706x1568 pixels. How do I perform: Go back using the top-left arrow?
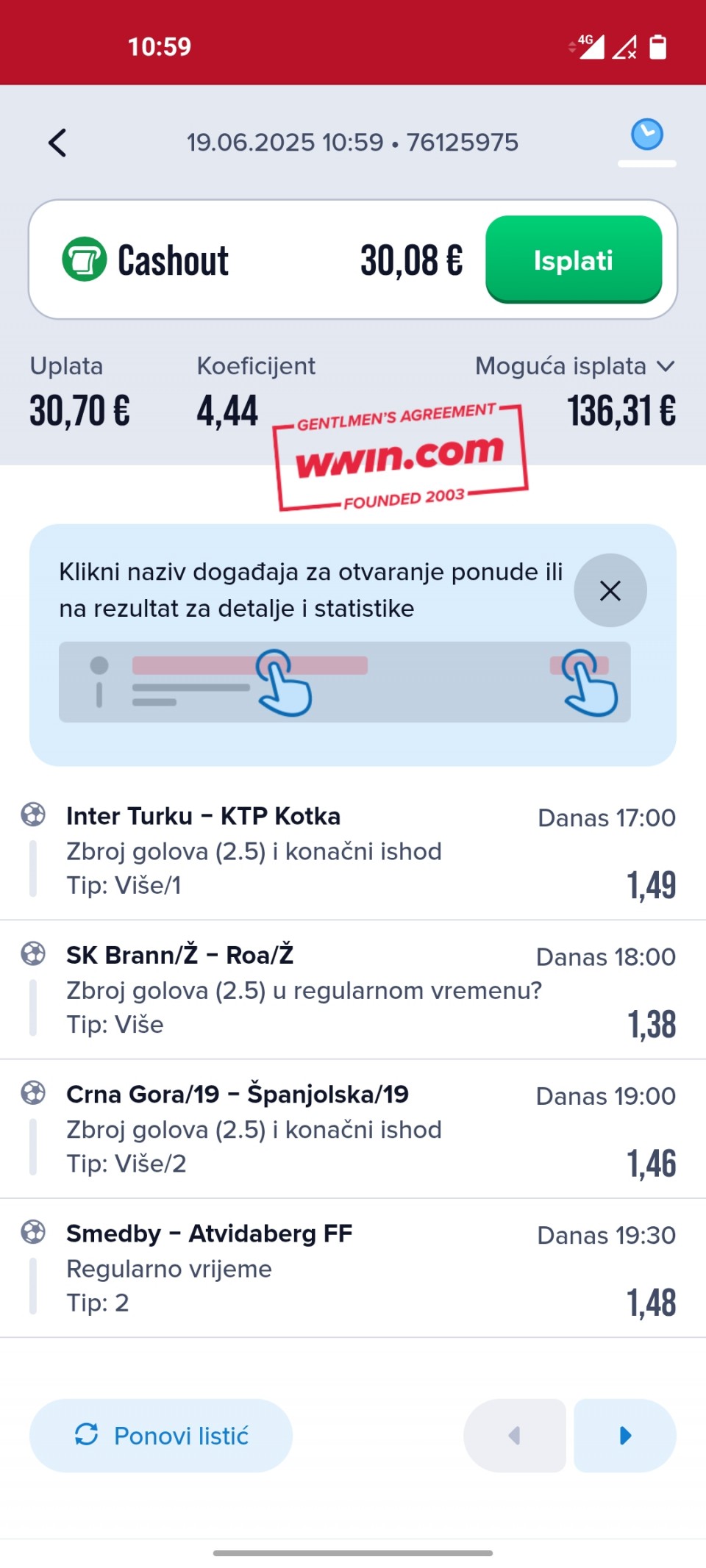[57, 143]
